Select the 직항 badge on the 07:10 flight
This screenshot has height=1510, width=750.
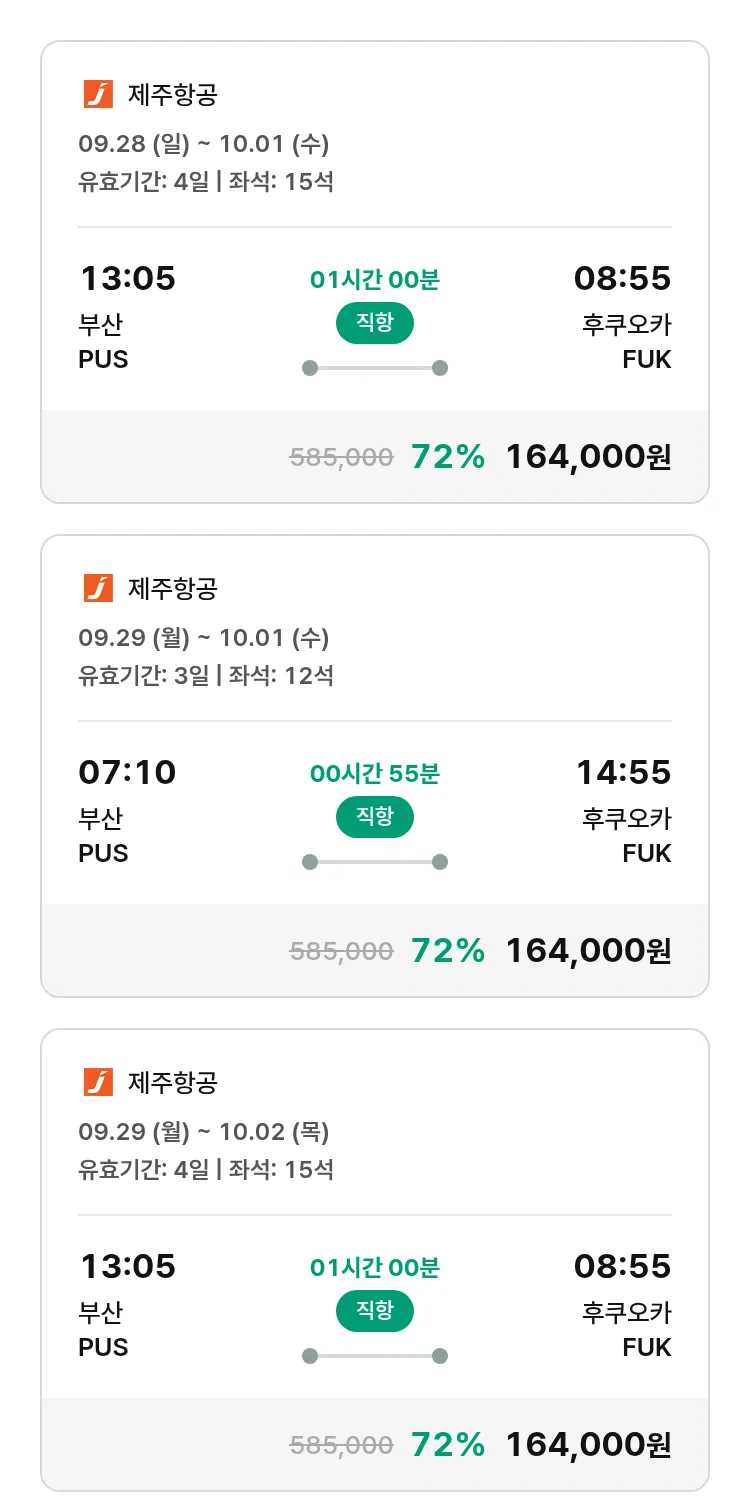pyautogui.click(x=374, y=817)
